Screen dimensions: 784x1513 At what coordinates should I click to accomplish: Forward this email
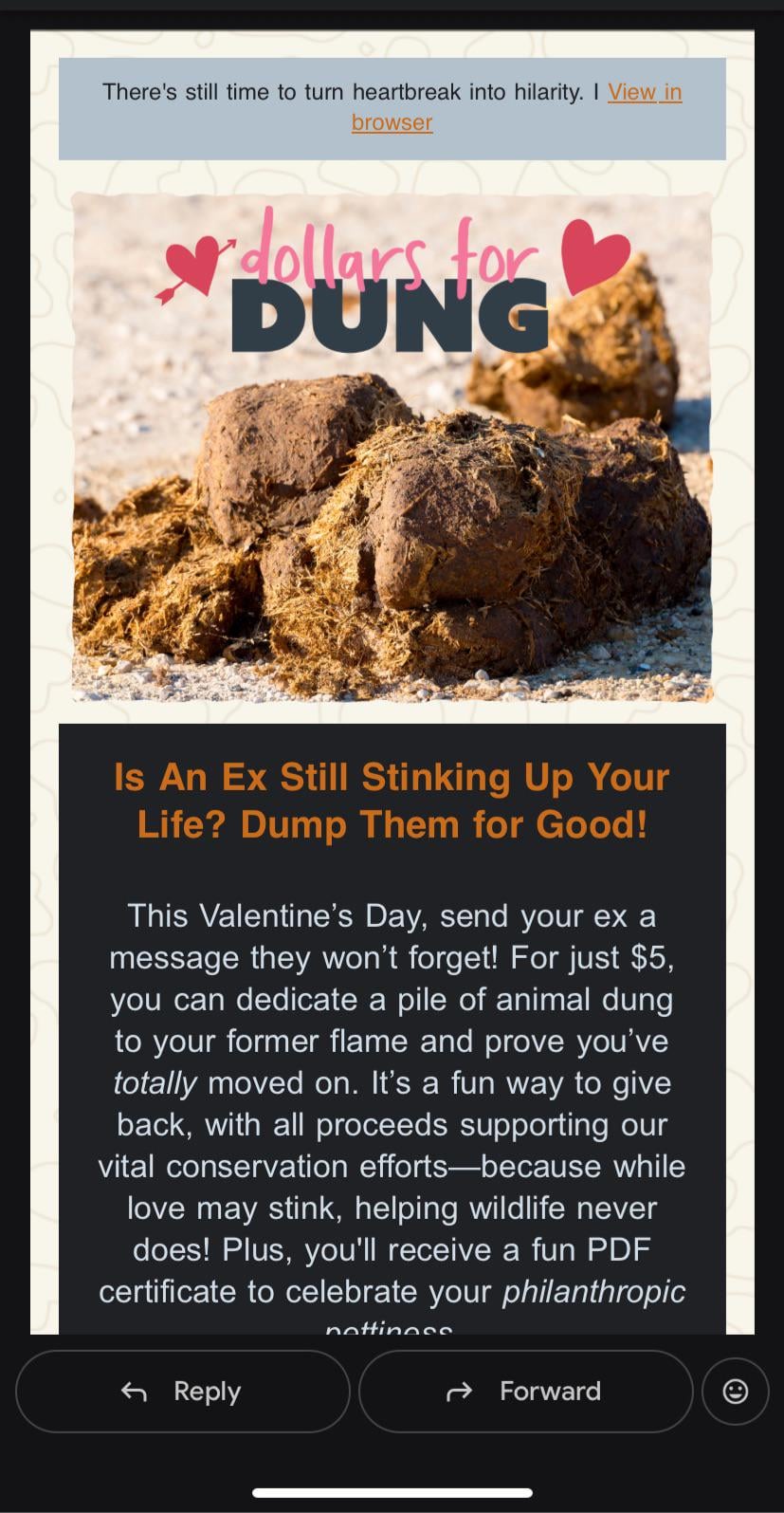pos(525,1391)
